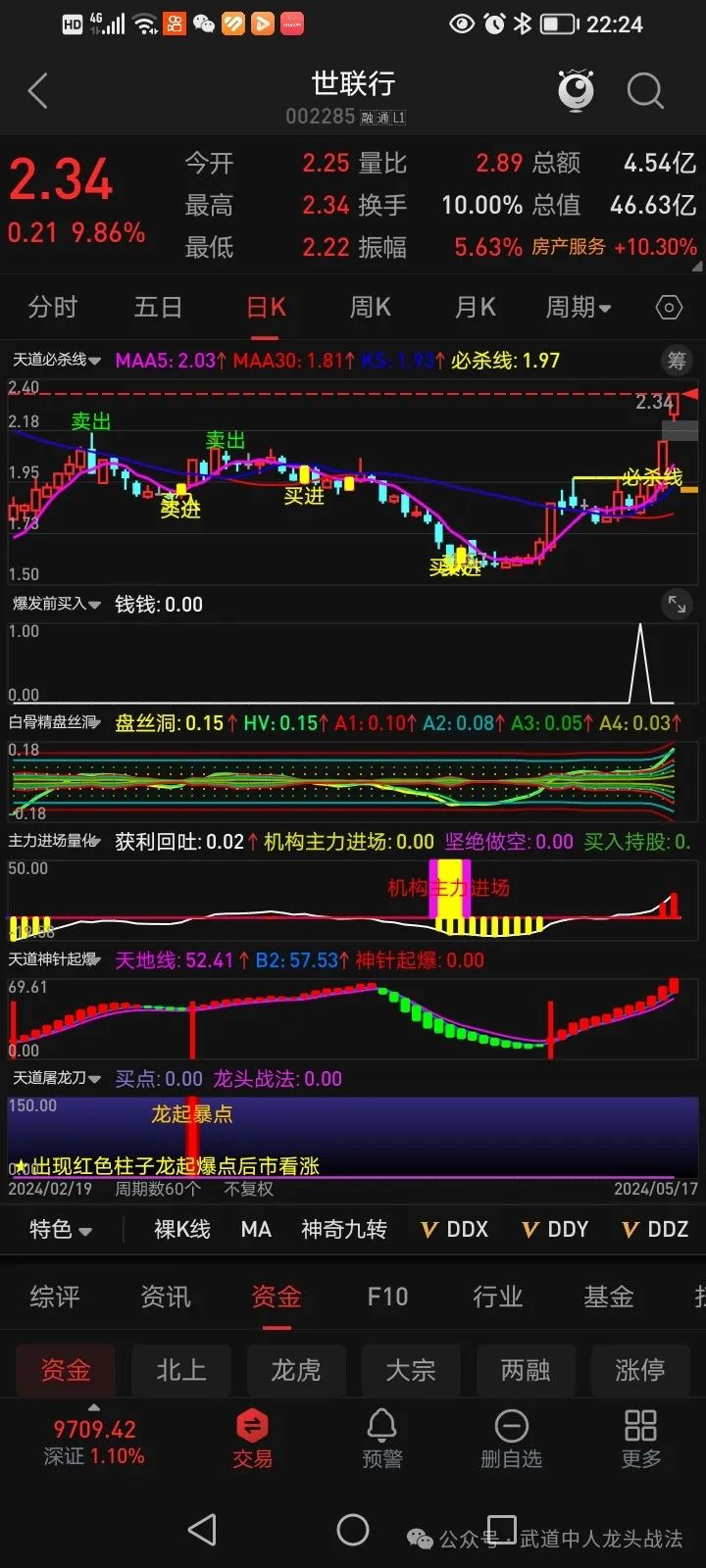
Task: Switch to the 分时 chart tab
Action: 52,308
